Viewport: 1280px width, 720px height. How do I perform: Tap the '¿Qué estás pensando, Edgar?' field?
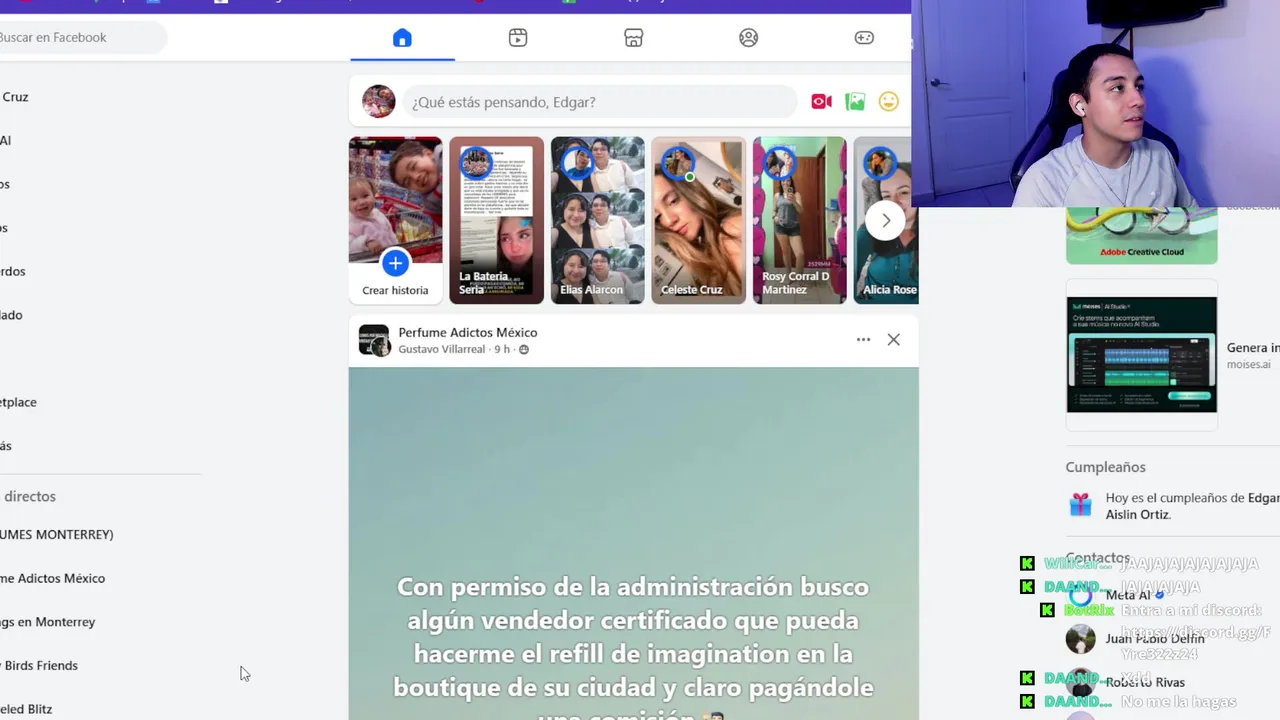click(600, 102)
